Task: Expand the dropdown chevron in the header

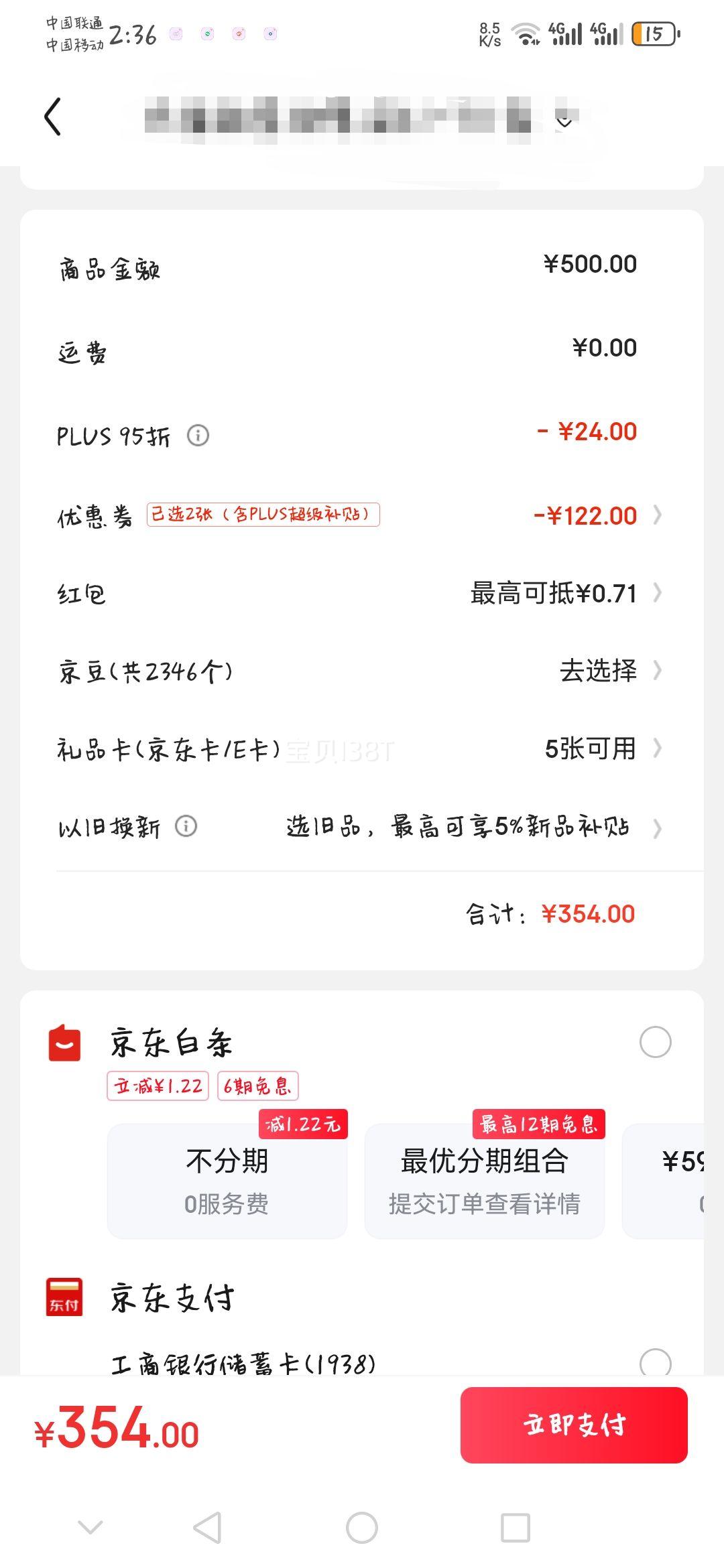Action: (564, 122)
